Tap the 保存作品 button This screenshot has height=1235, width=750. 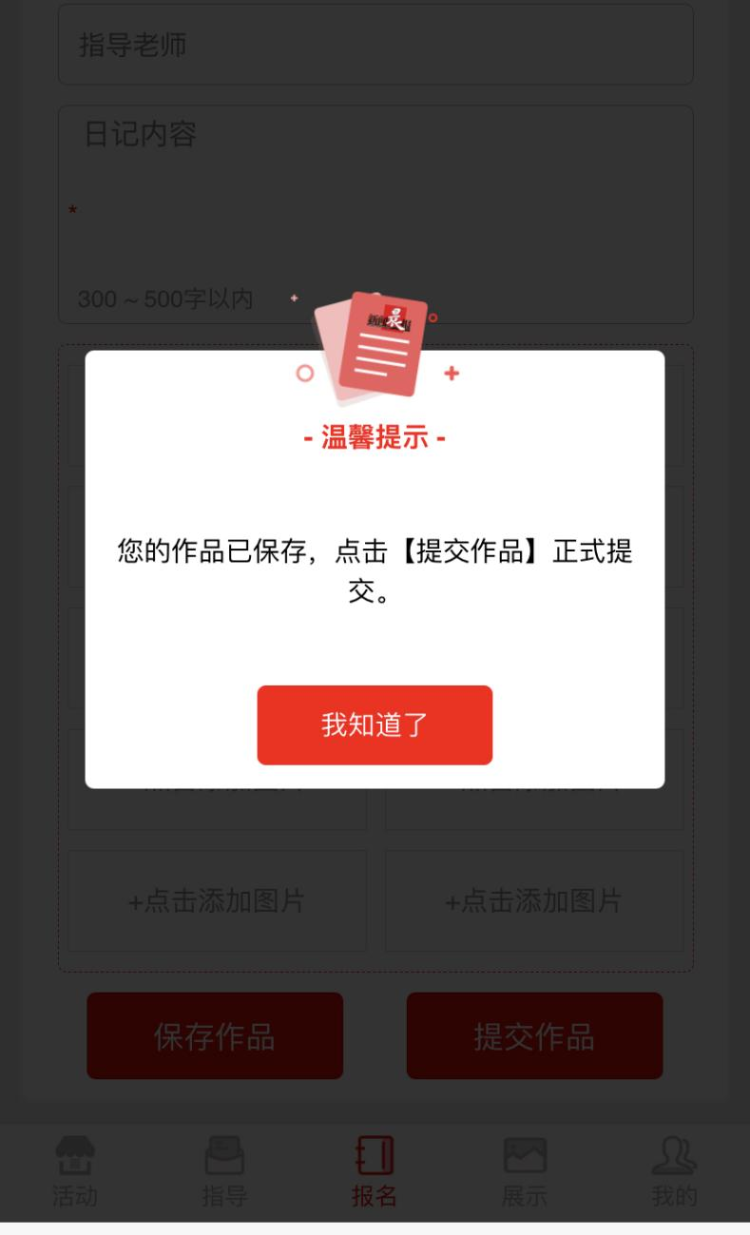[214, 1036]
